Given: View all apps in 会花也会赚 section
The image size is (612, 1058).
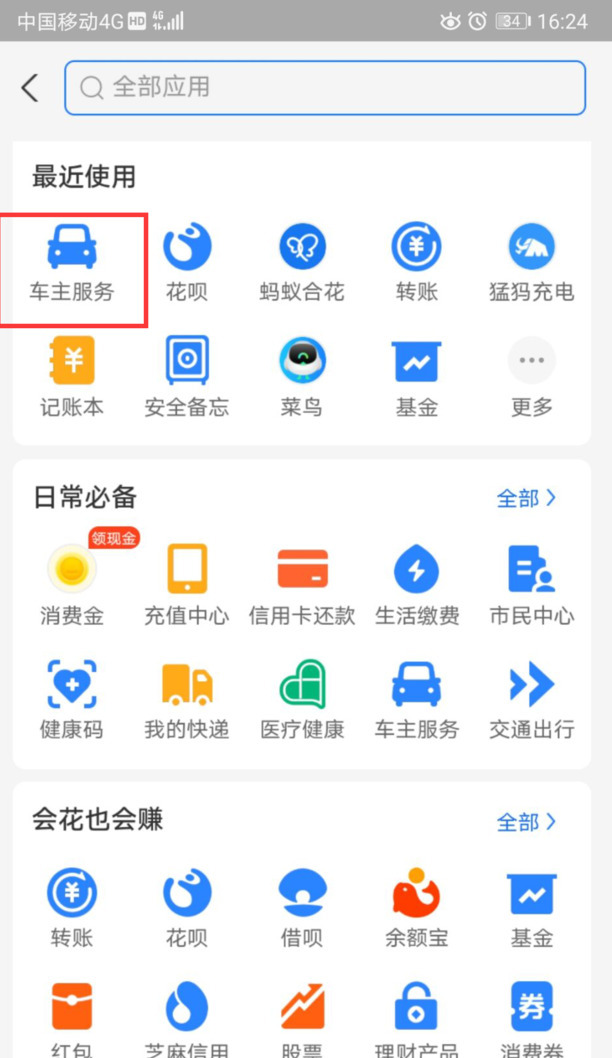Looking at the screenshot, I should pyautogui.click(x=526, y=822).
